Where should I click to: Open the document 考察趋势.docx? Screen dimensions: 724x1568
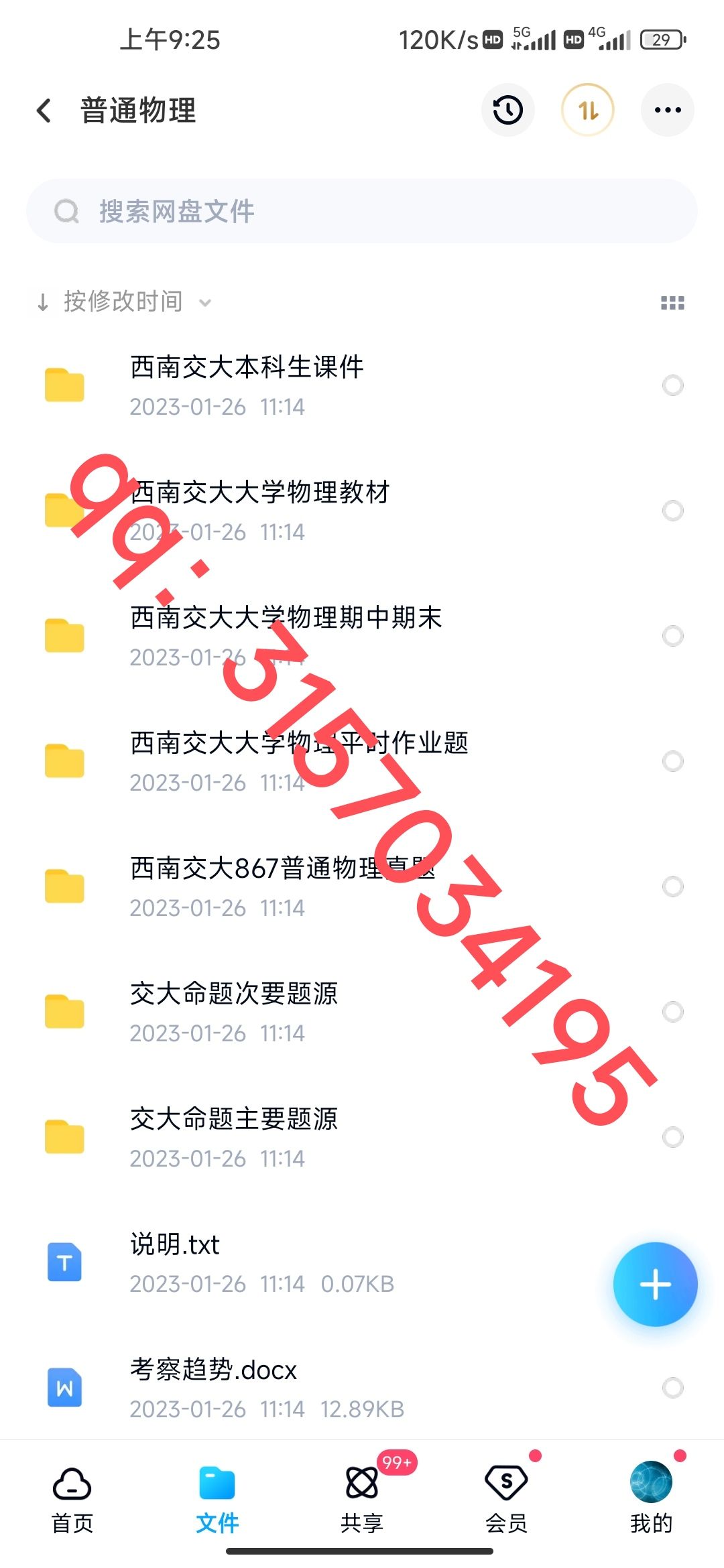(x=213, y=1387)
